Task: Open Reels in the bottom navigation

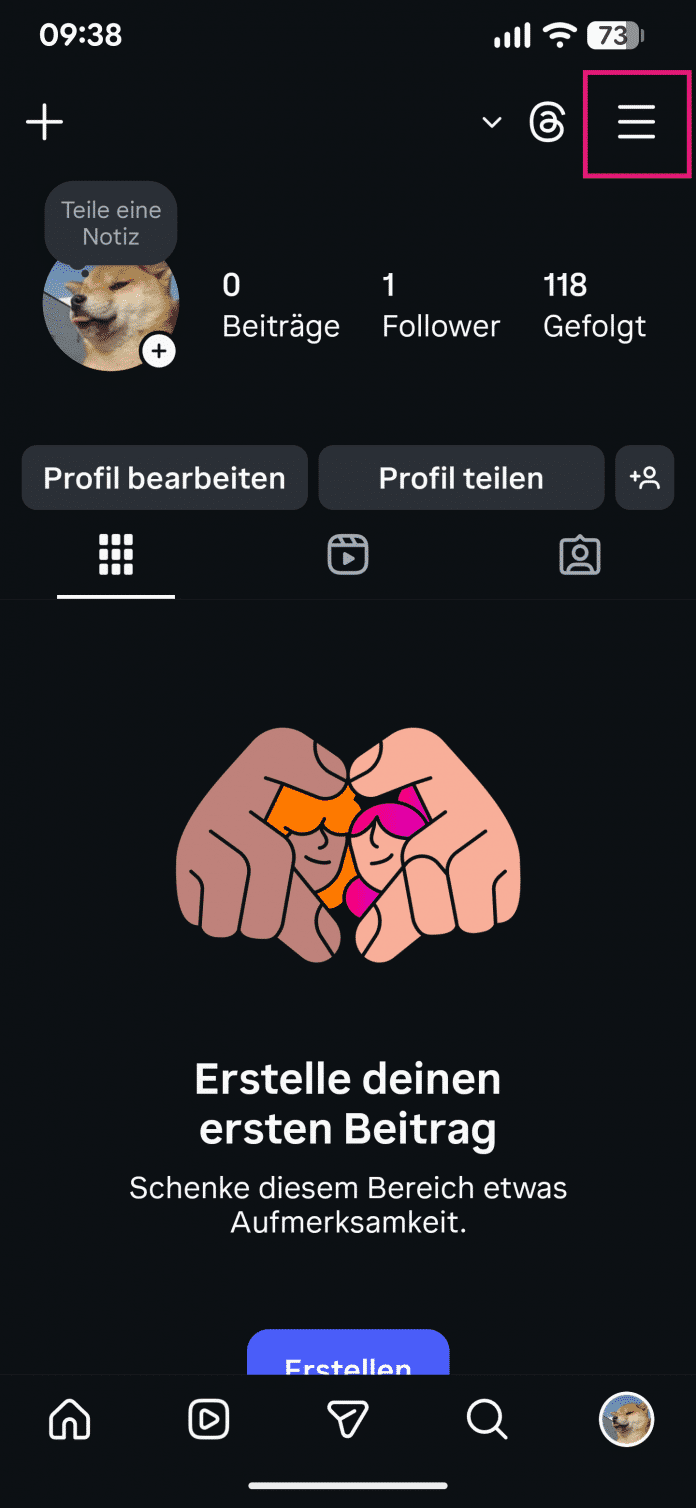Action: point(209,1419)
